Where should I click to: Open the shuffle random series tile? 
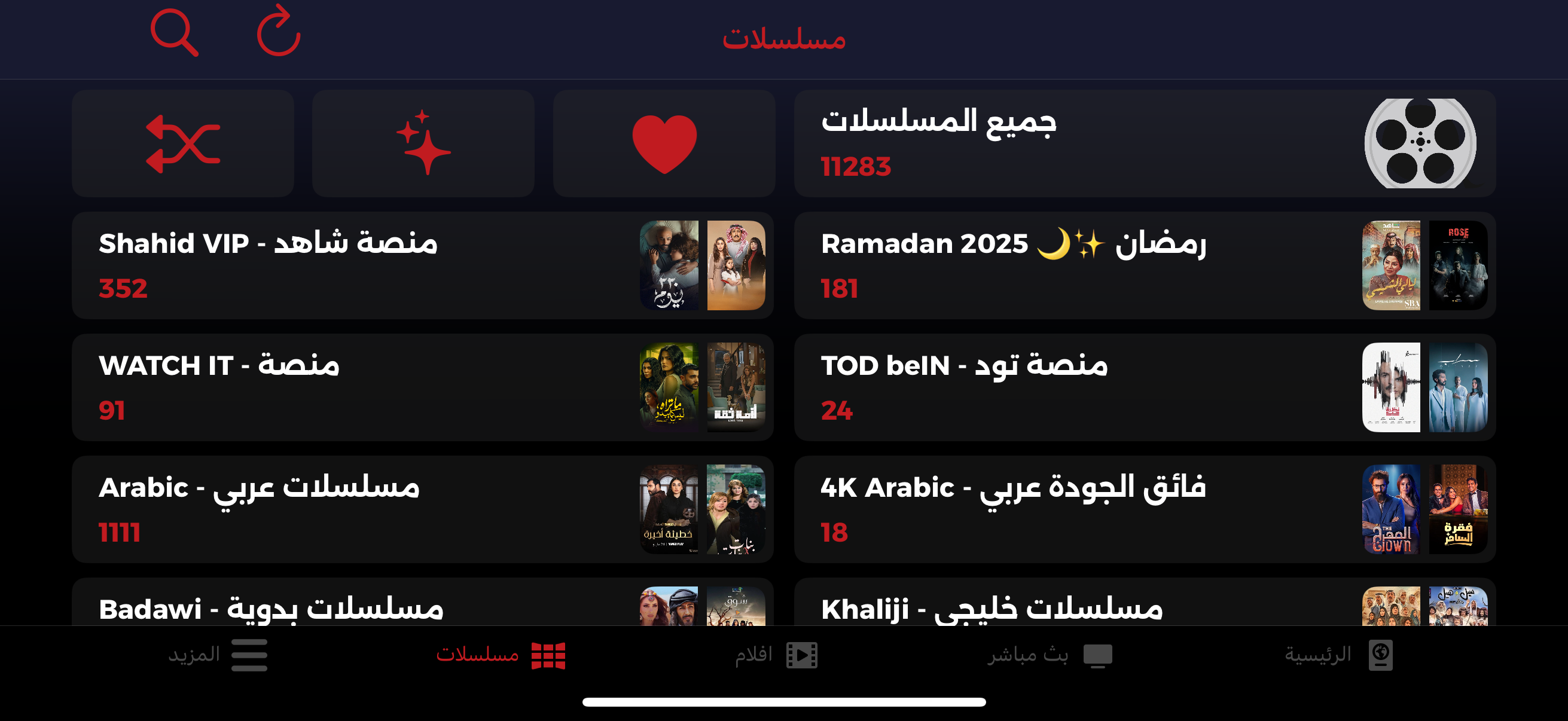[182, 143]
